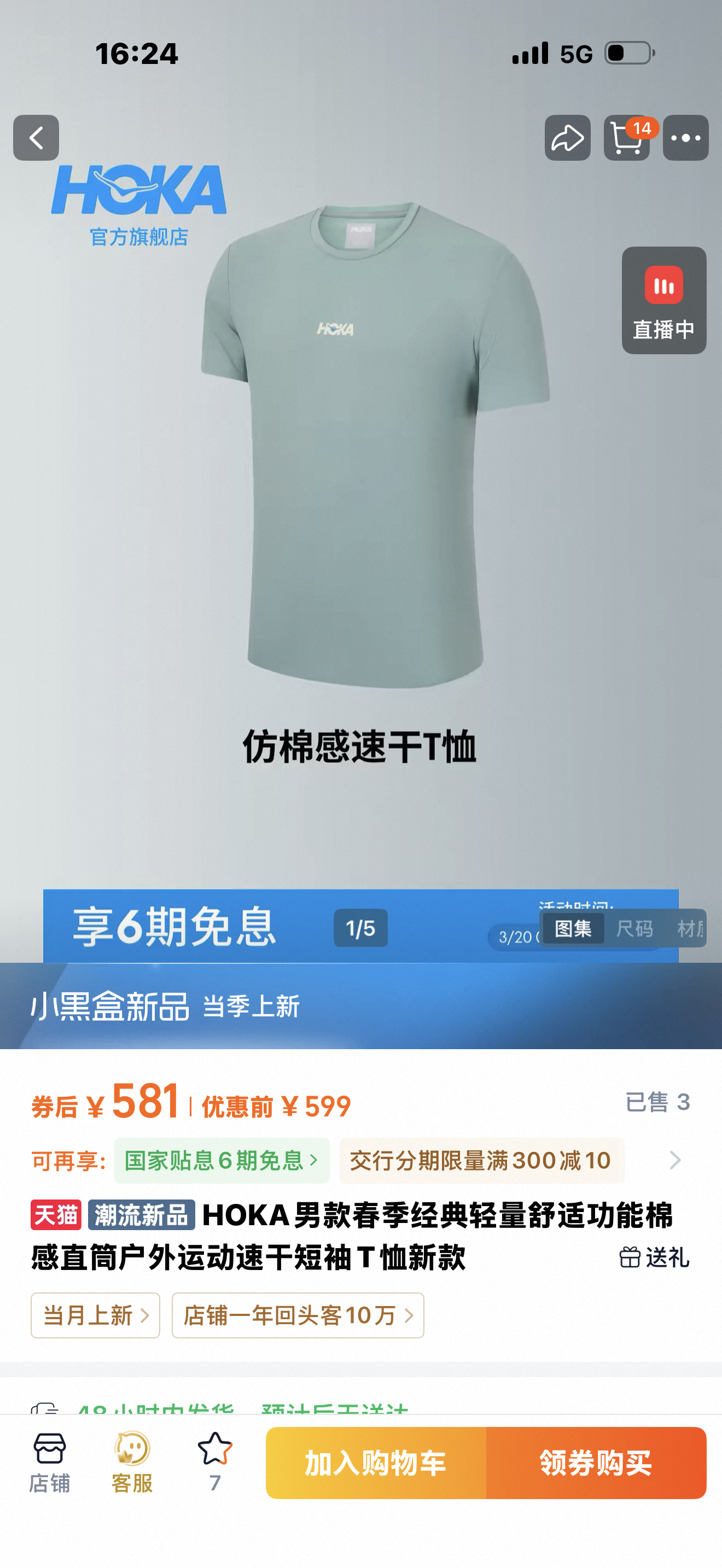The width and height of the screenshot is (722, 1568).
Task: Open the shopping cart with 14 items
Action: click(x=627, y=138)
